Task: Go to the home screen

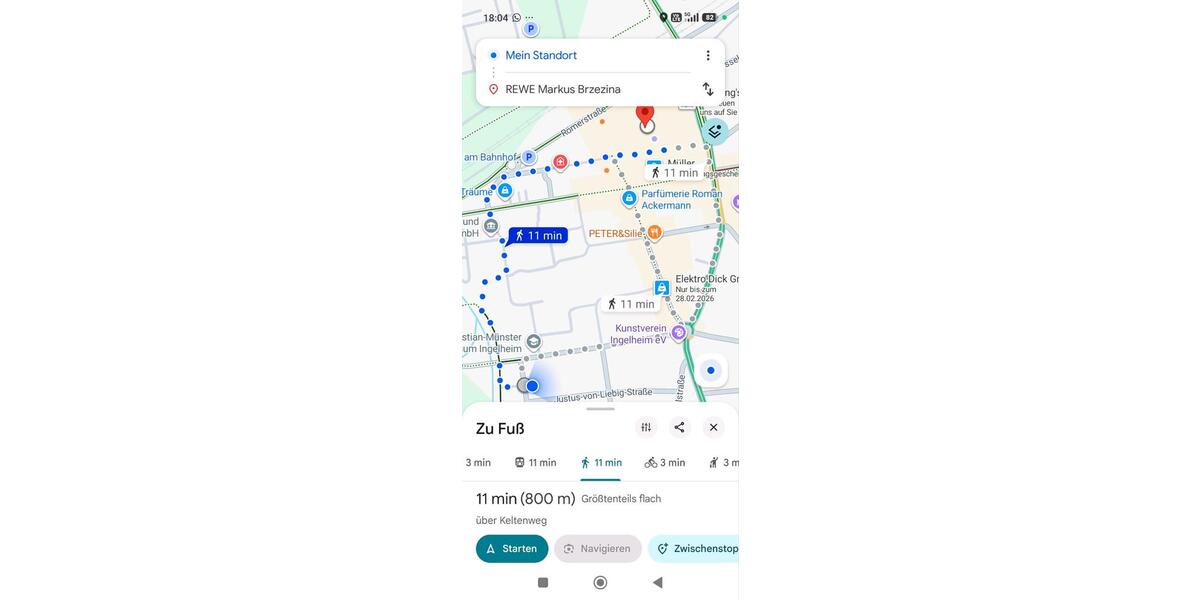Action: point(600,582)
